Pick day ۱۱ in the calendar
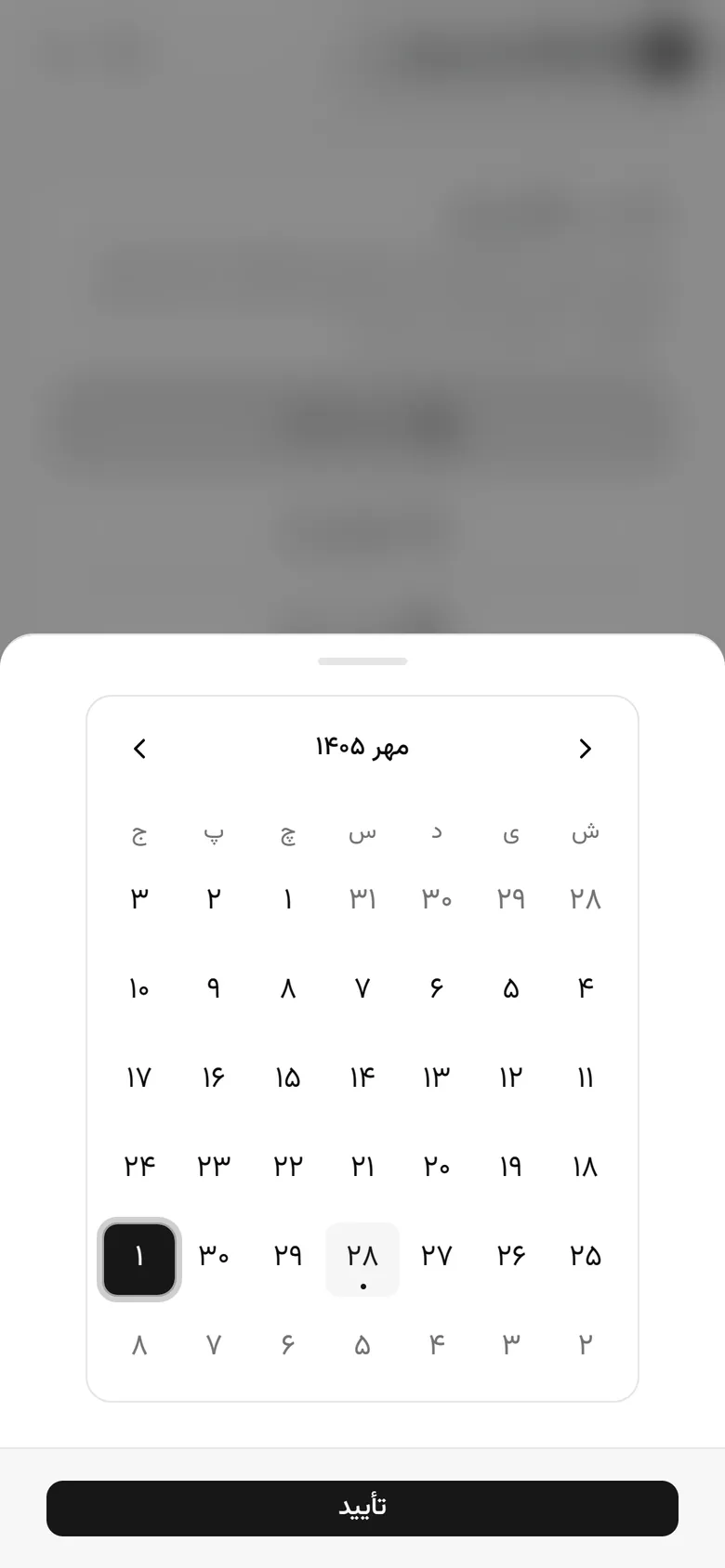 pyautogui.click(x=586, y=1078)
